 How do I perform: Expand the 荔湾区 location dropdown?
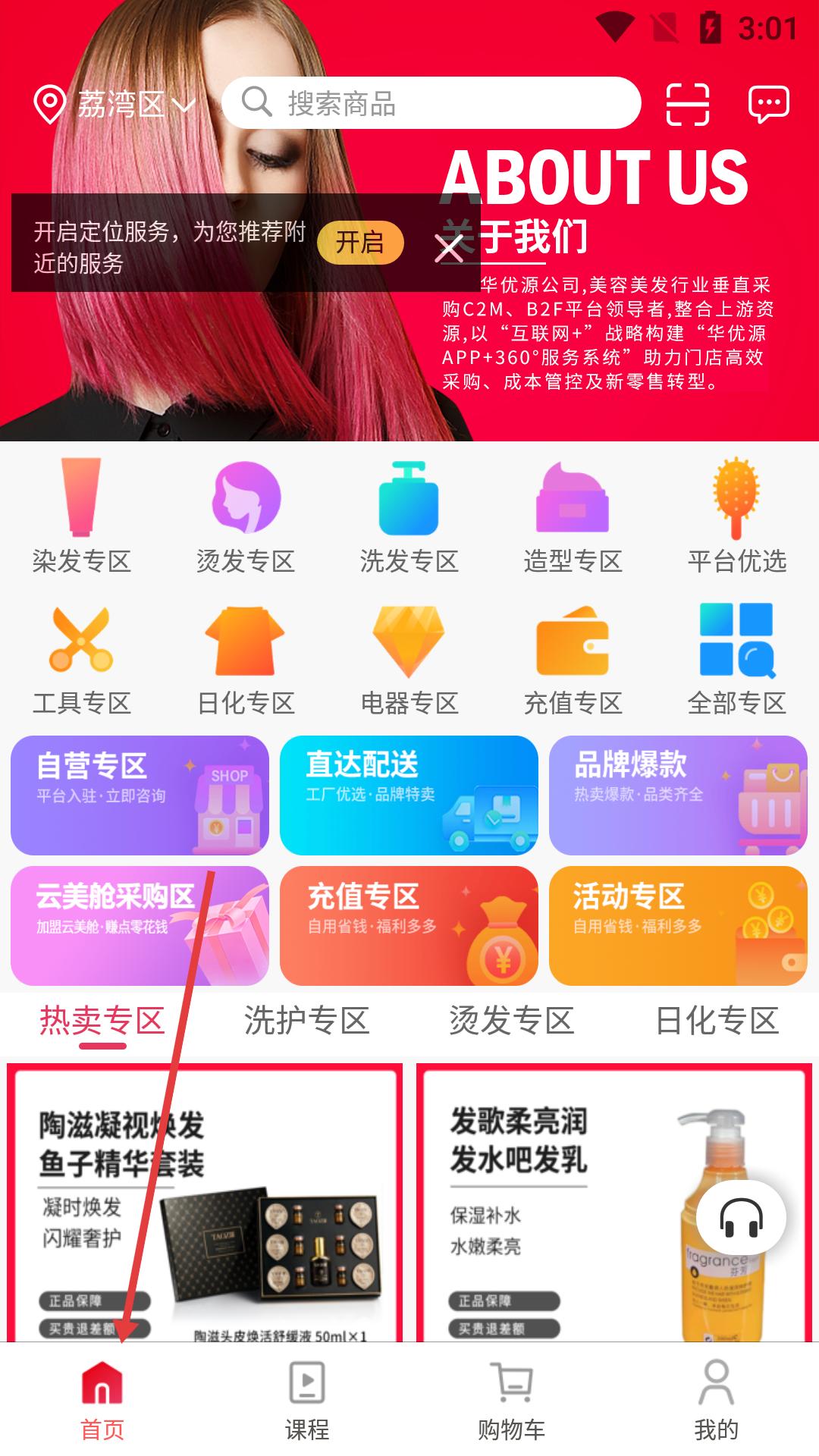pyautogui.click(x=115, y=104)
